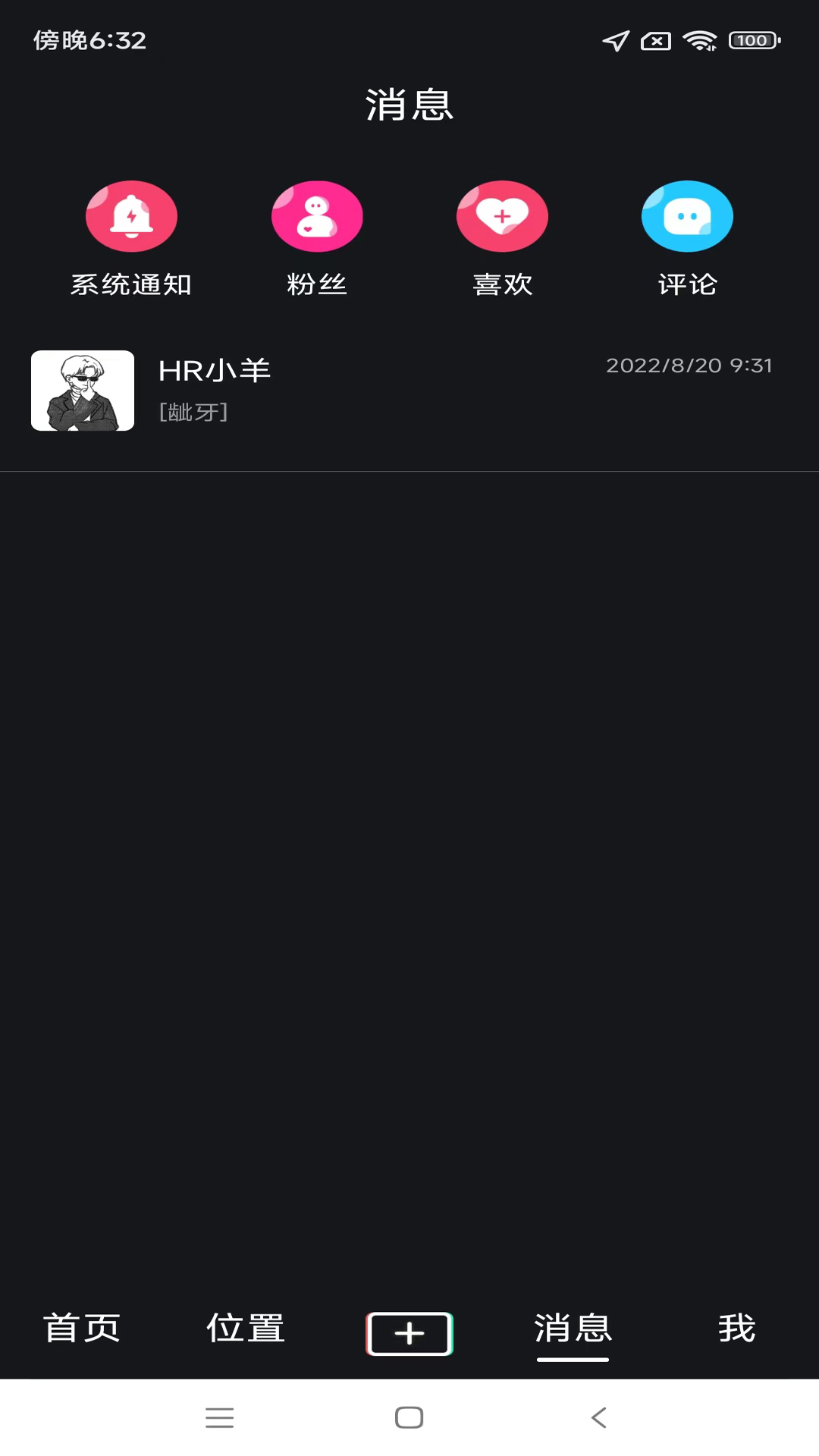Image resolution: width=819 pixels, height=1456 pixels.
Task: Tap the 消息 page title
Action: (x=409, y=106)
